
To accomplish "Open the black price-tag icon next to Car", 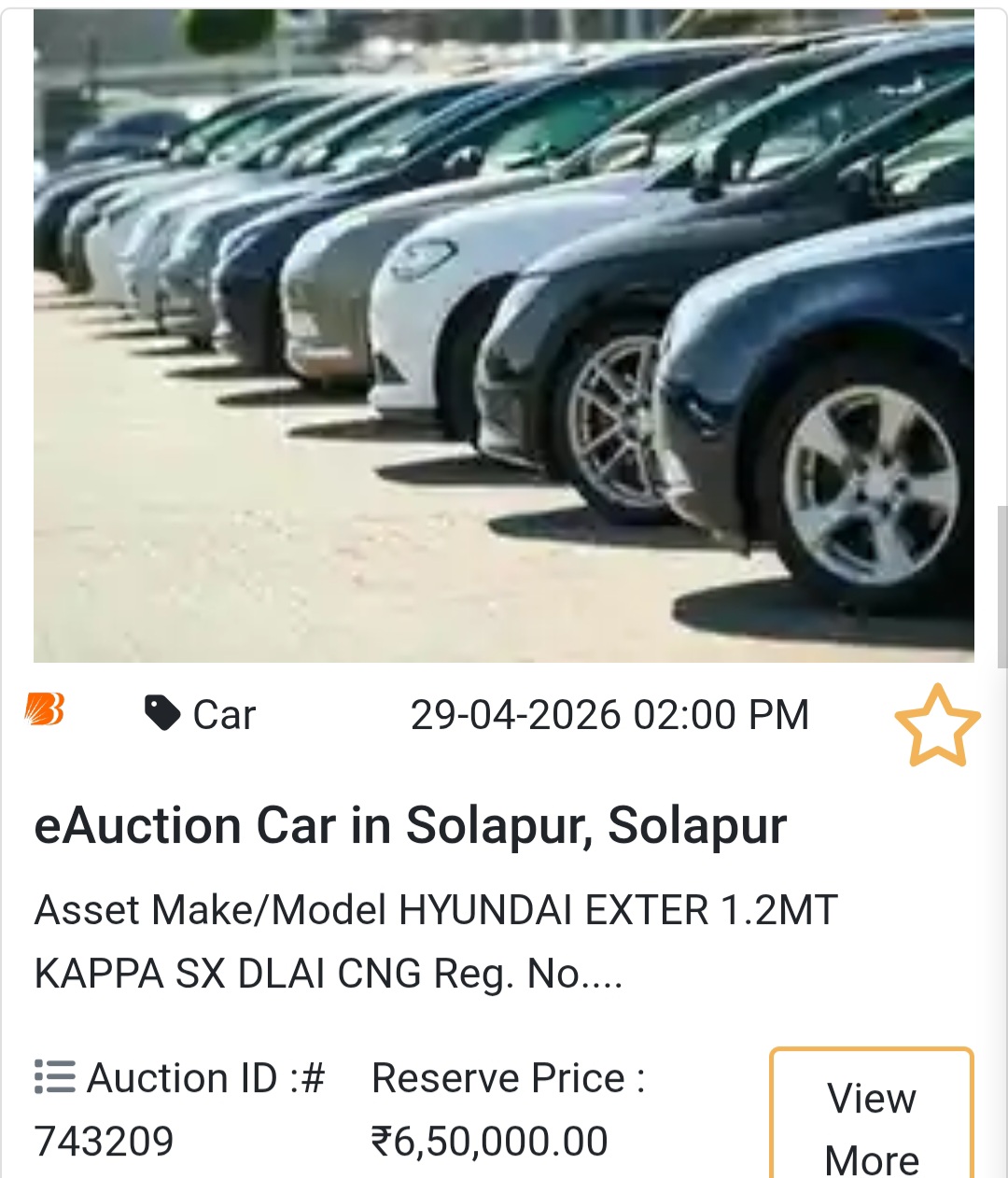I will coord(163,714).
